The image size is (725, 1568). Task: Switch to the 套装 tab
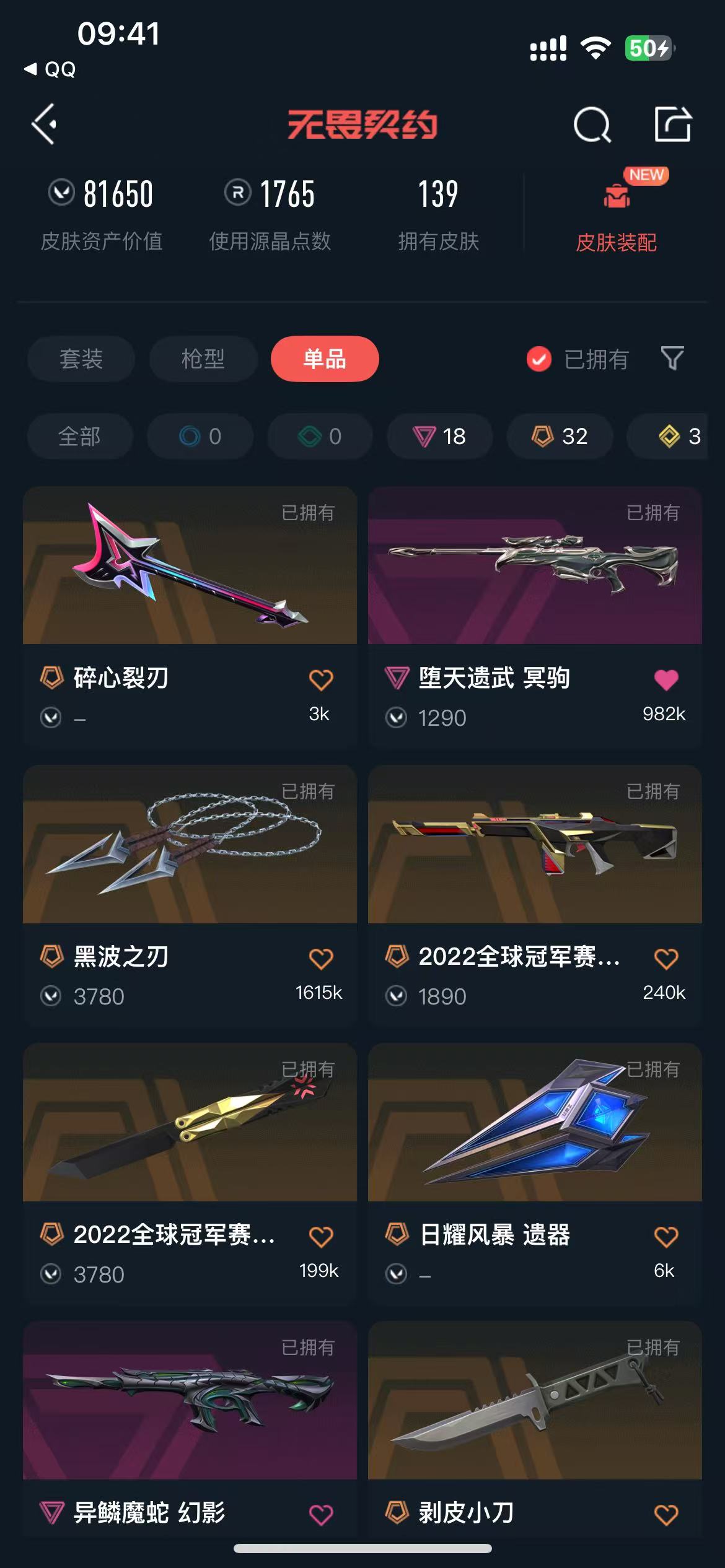(81, 359)
